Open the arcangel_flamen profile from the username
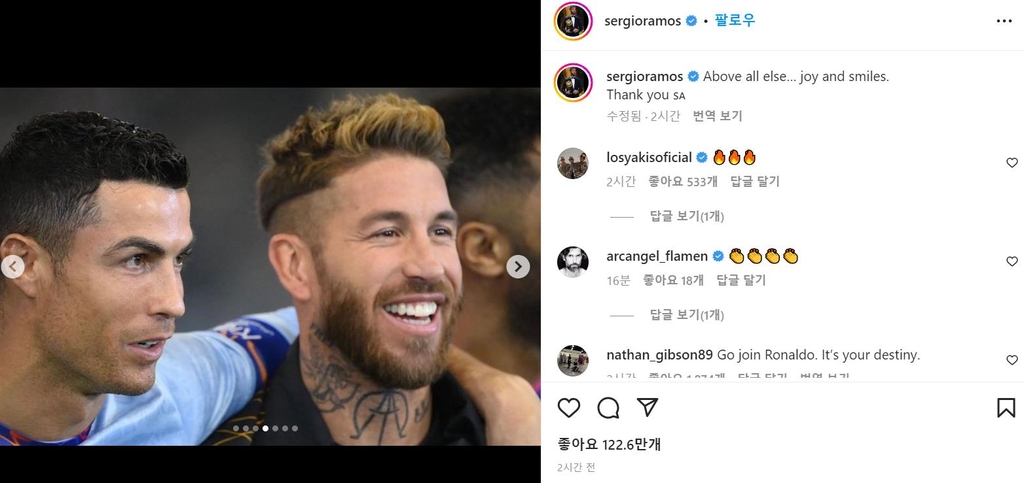This screenshot has height=483, width=1024. pos(656,256)
